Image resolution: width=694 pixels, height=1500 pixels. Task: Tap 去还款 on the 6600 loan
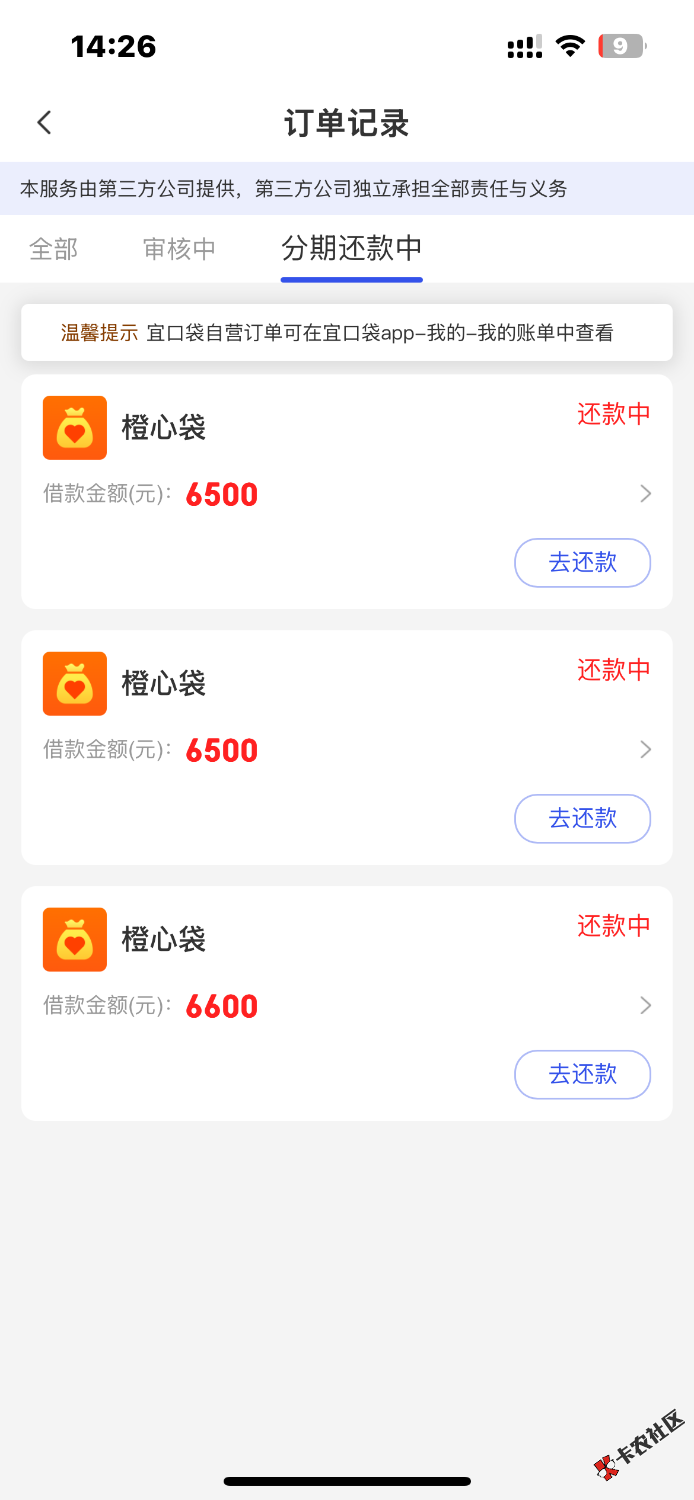tap(582, 1074)
